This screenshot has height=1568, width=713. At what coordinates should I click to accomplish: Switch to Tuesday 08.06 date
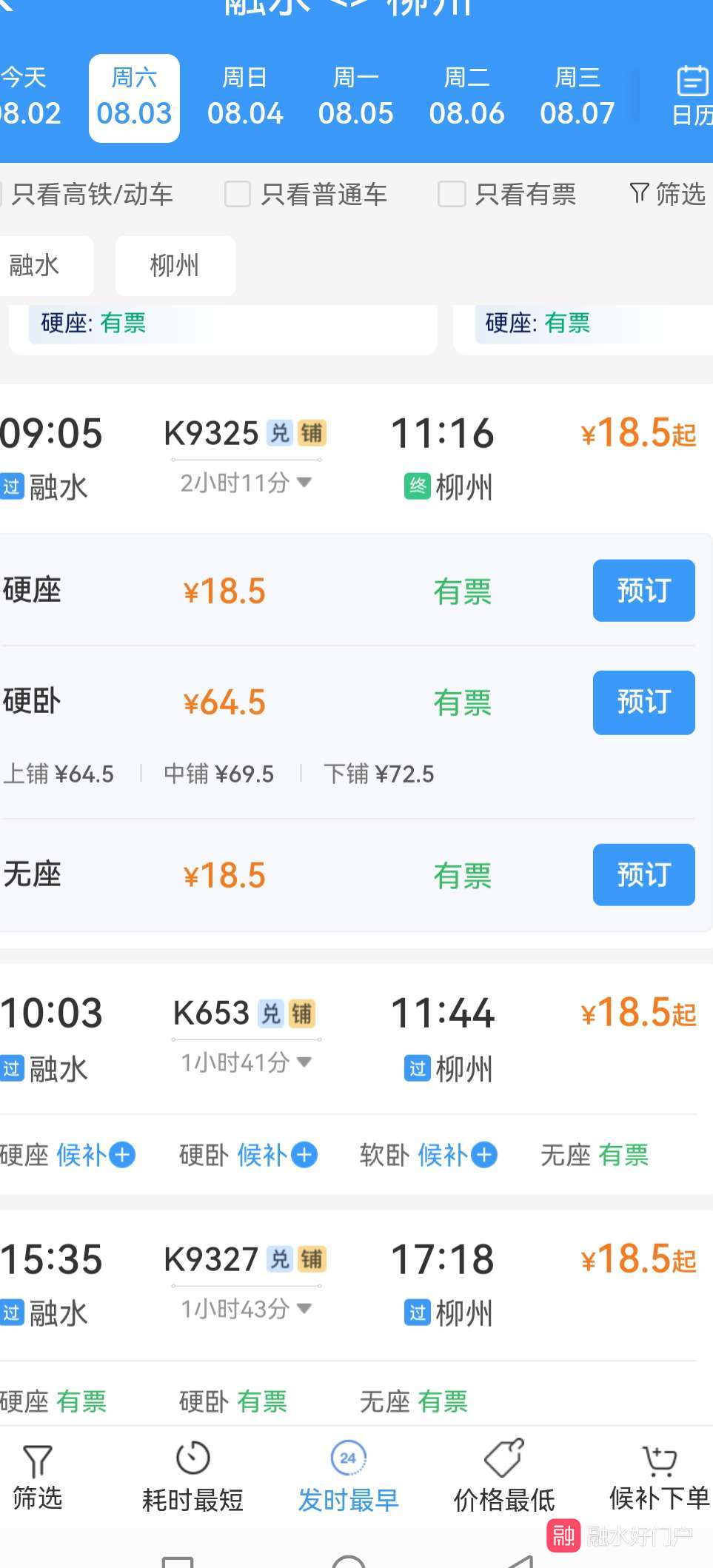(466, 98)
